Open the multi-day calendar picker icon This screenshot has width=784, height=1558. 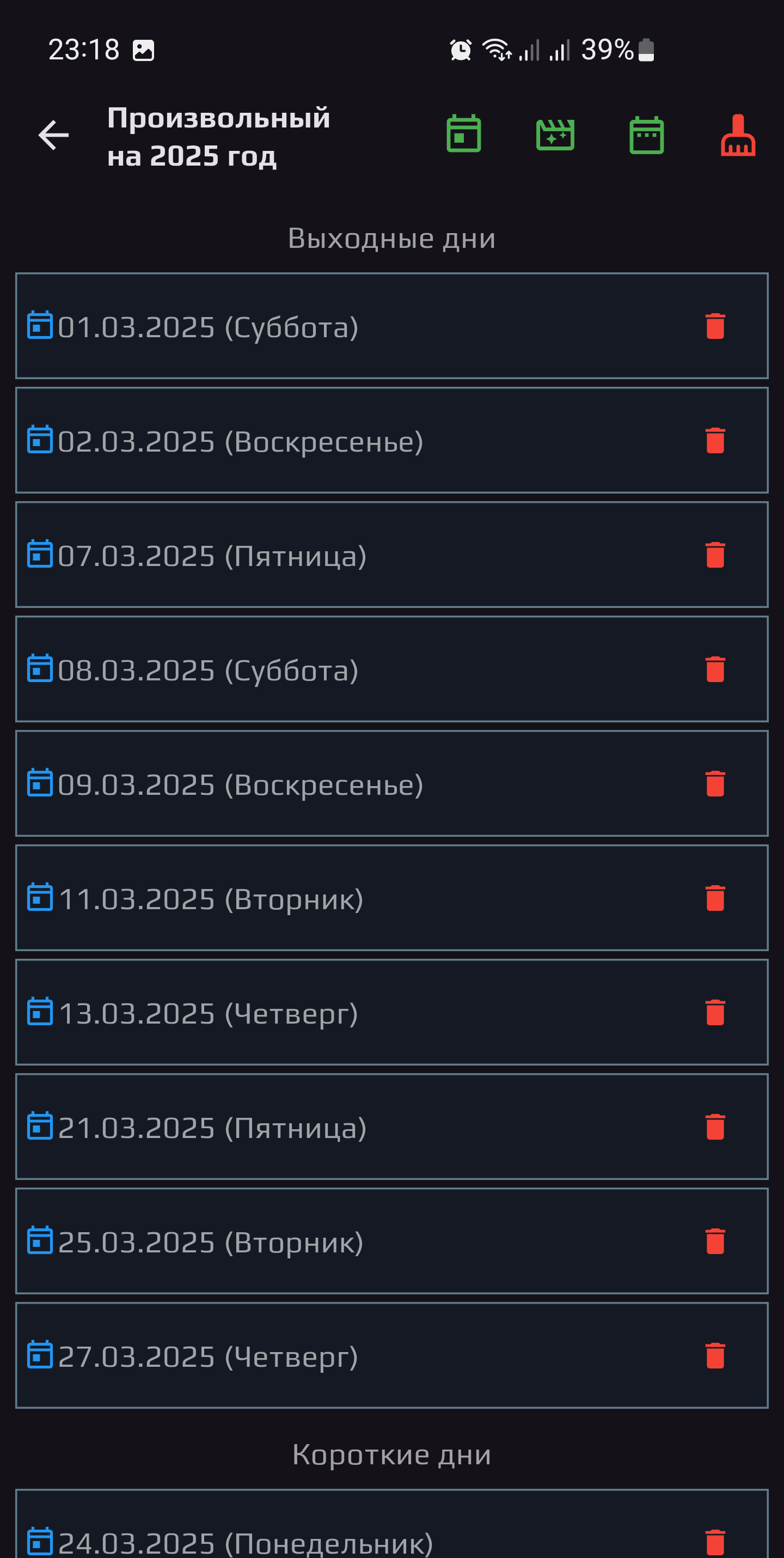click(x=646, y=134)
